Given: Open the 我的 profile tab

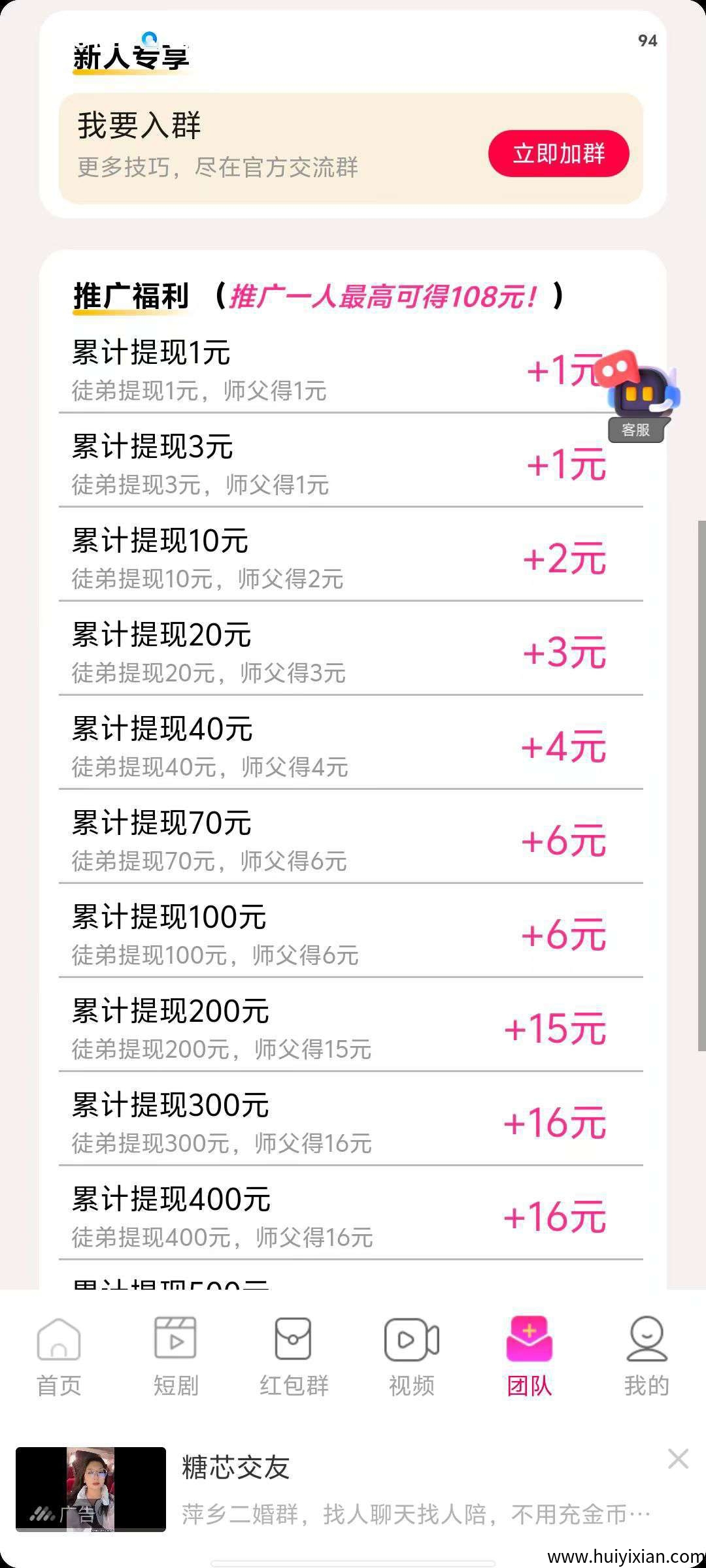Looking at the screenshot, I should click(x=647, y=1356).
